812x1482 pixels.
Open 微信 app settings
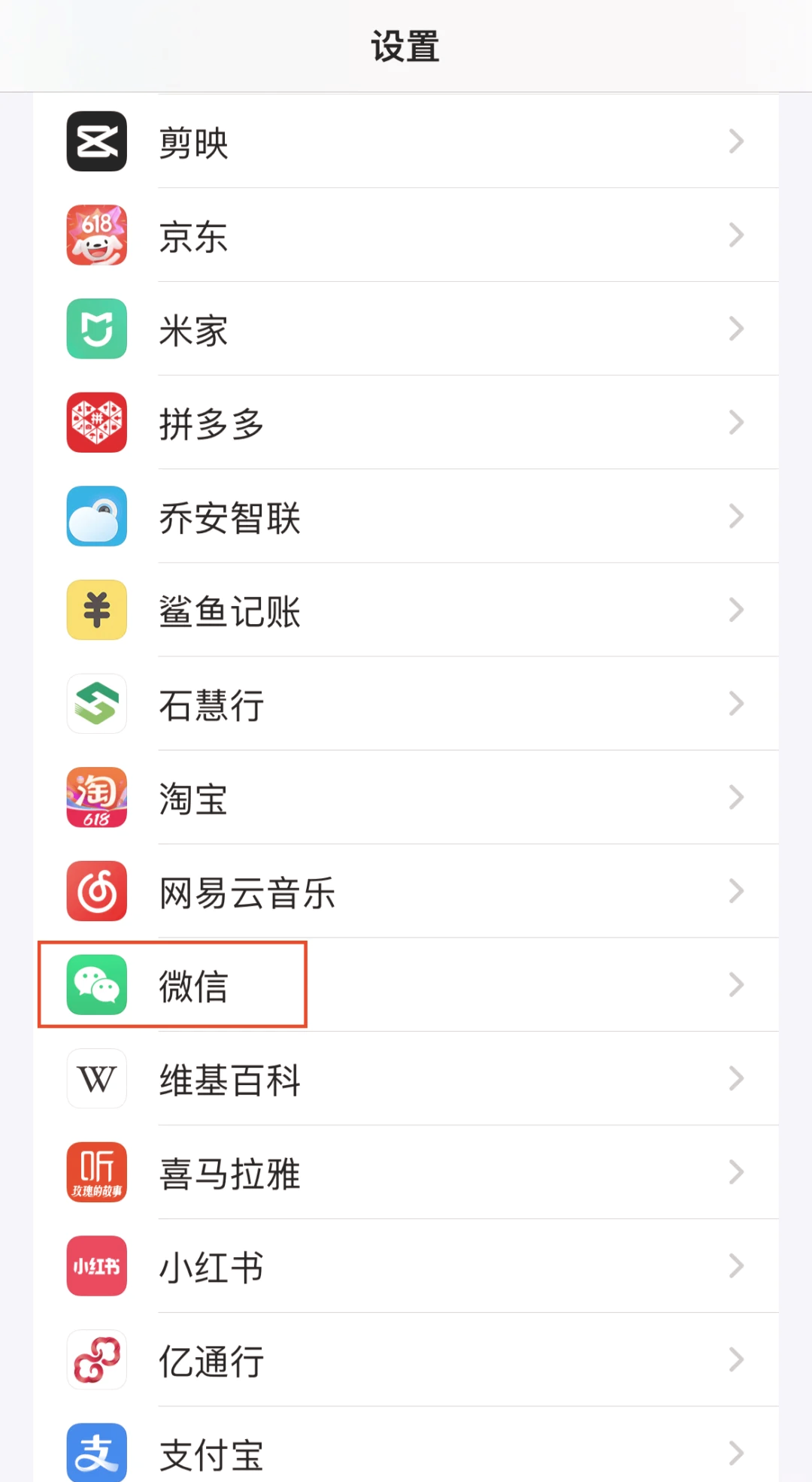[406, 985]
